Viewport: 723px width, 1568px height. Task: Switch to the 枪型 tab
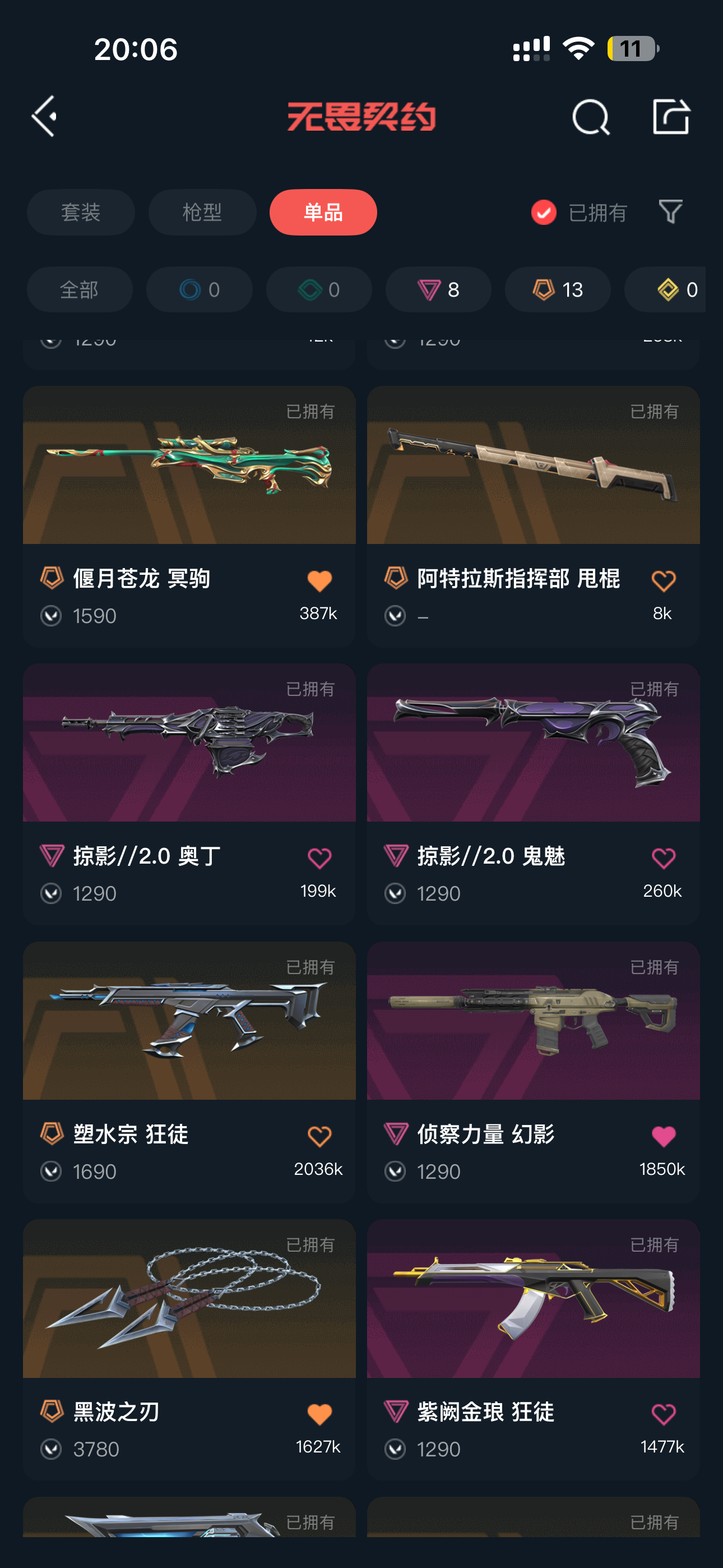[202, 213]
